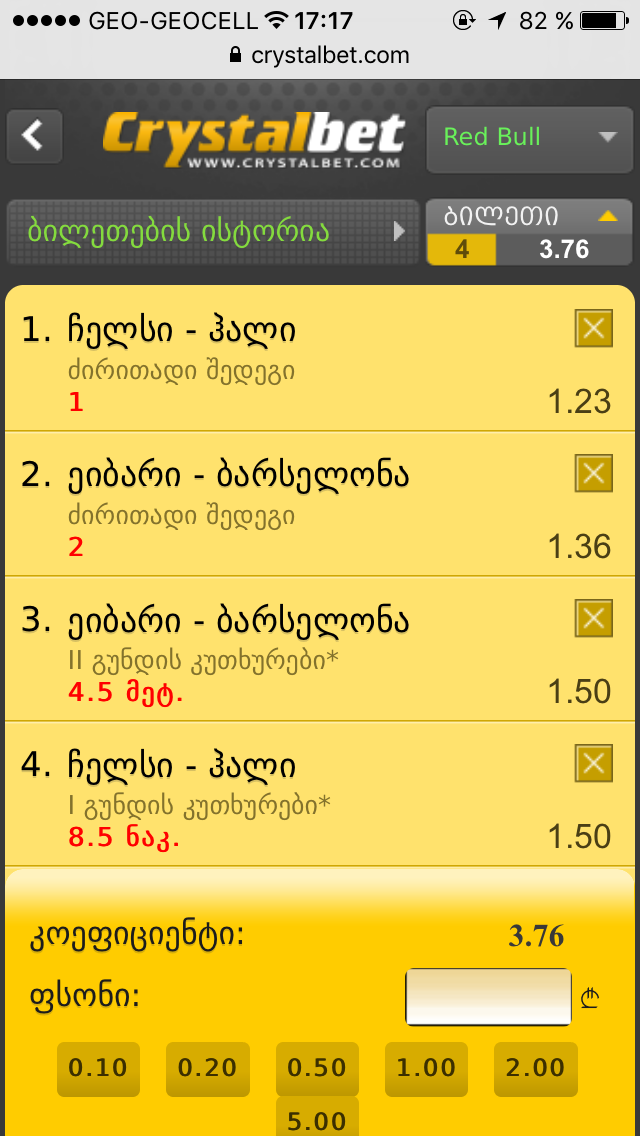This screenshot has width=640, height=1136.
Task: Pick the 5.00 stake button
Action: tap(317, 1120)
